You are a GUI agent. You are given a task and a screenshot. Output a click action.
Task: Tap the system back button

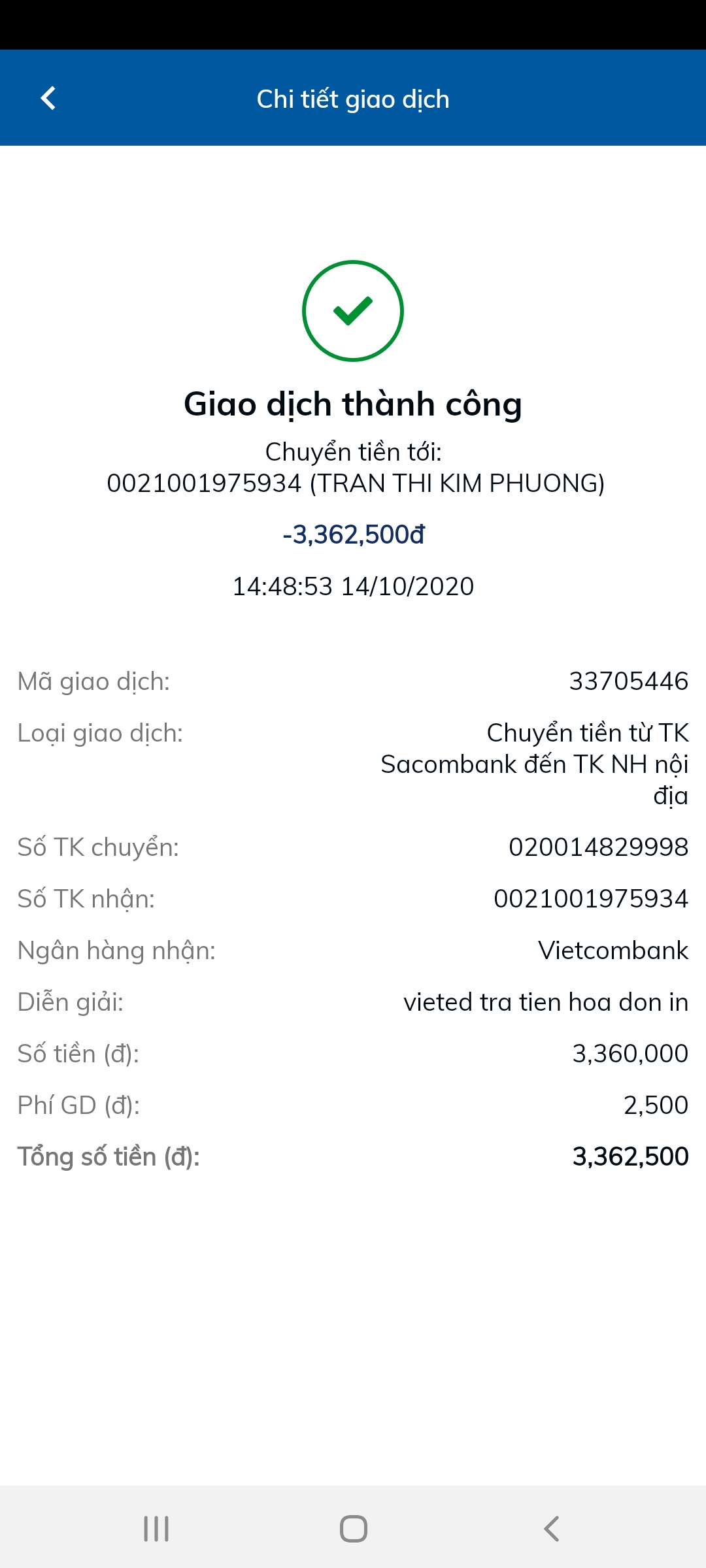coord(551,1529)
